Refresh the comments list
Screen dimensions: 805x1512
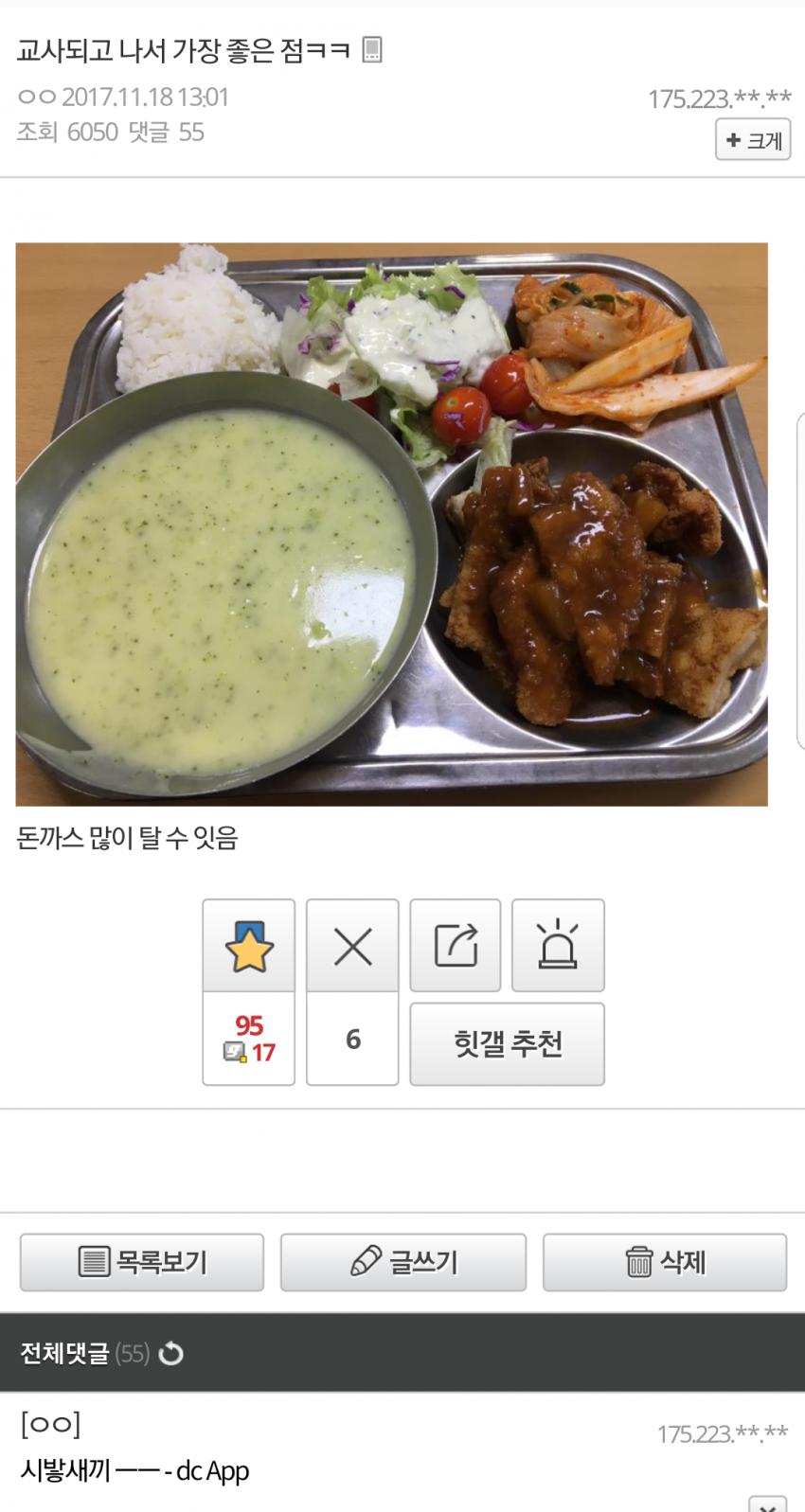(x=171, y=1354)
